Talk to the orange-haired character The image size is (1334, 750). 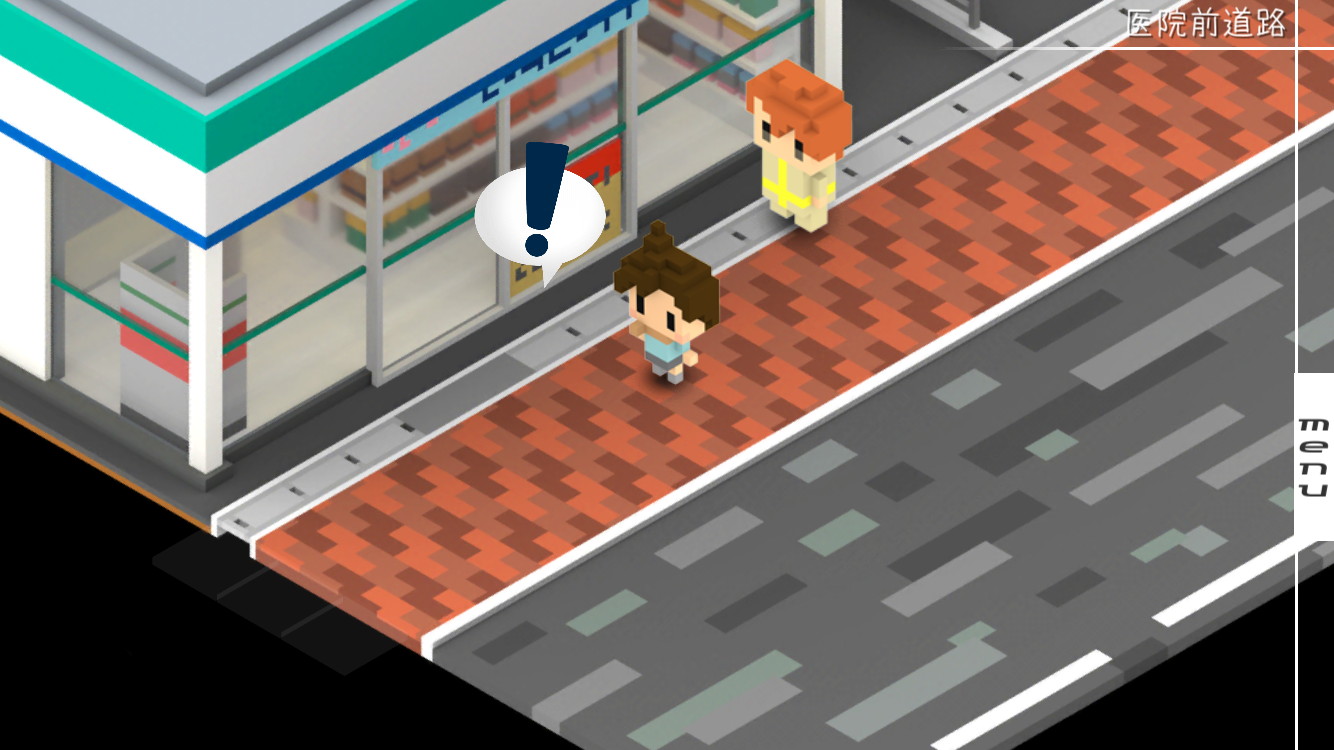click(798, 146)
